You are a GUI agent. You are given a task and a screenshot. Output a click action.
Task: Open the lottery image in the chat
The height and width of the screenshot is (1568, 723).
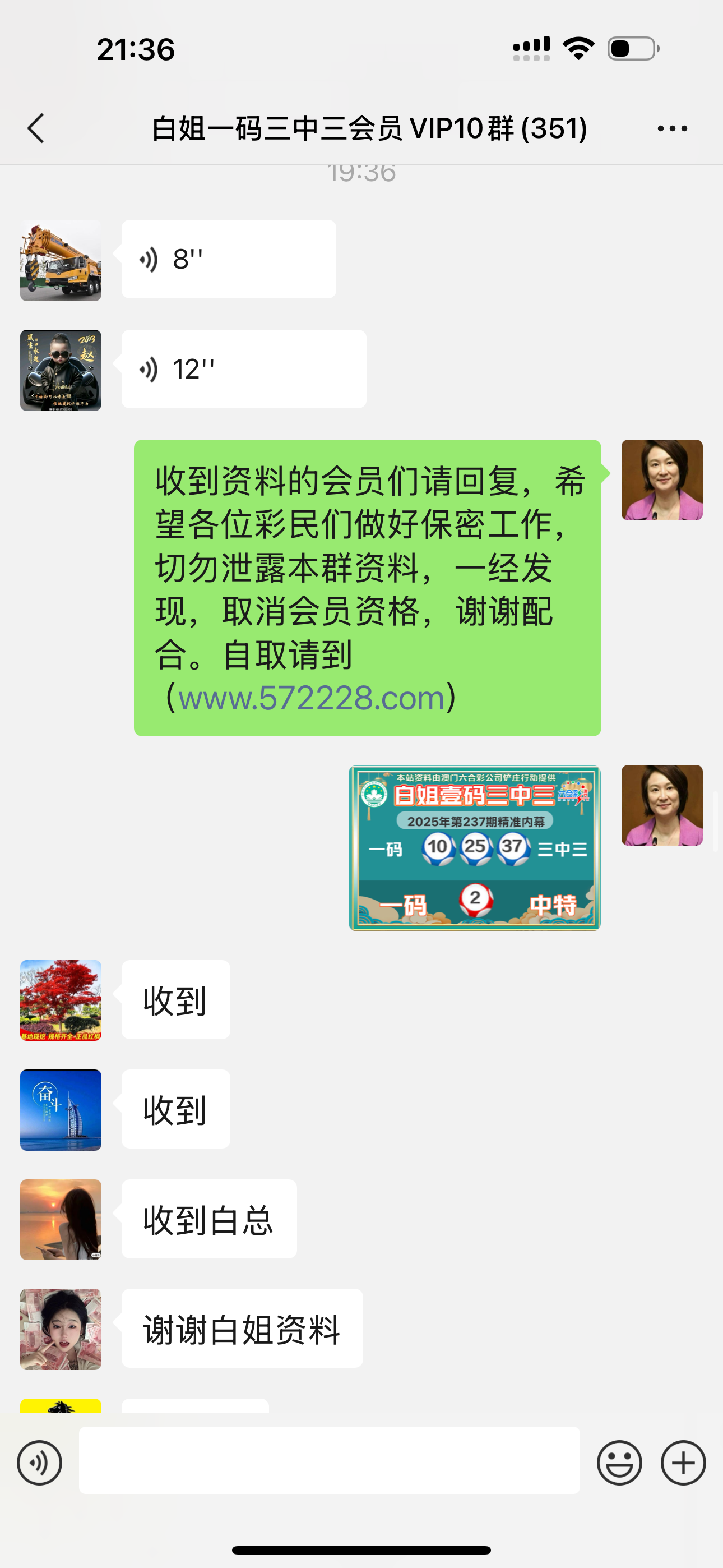tap(474, 848)
